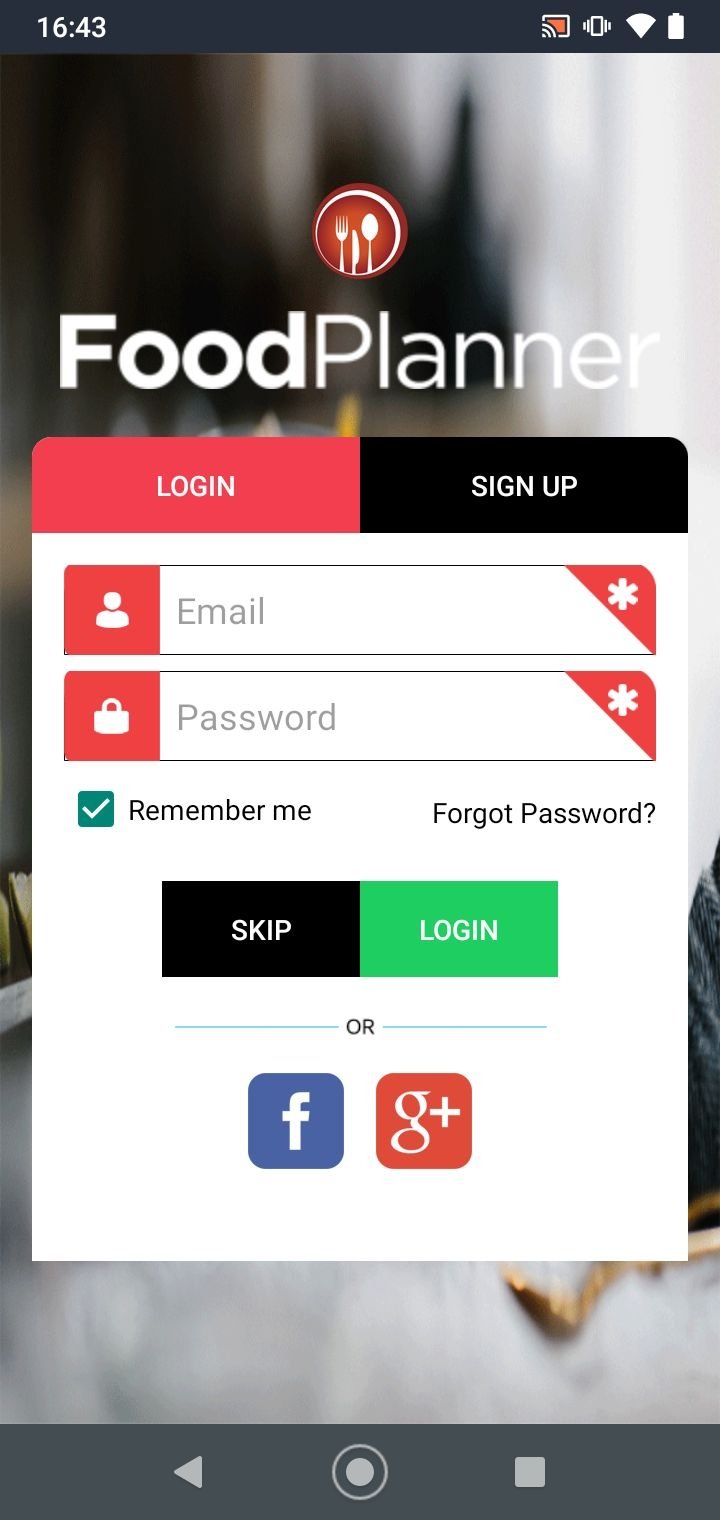Select the Login tab
This screenshot has height=1520, width=720.
pyautogui.click(x=196, y=485)
